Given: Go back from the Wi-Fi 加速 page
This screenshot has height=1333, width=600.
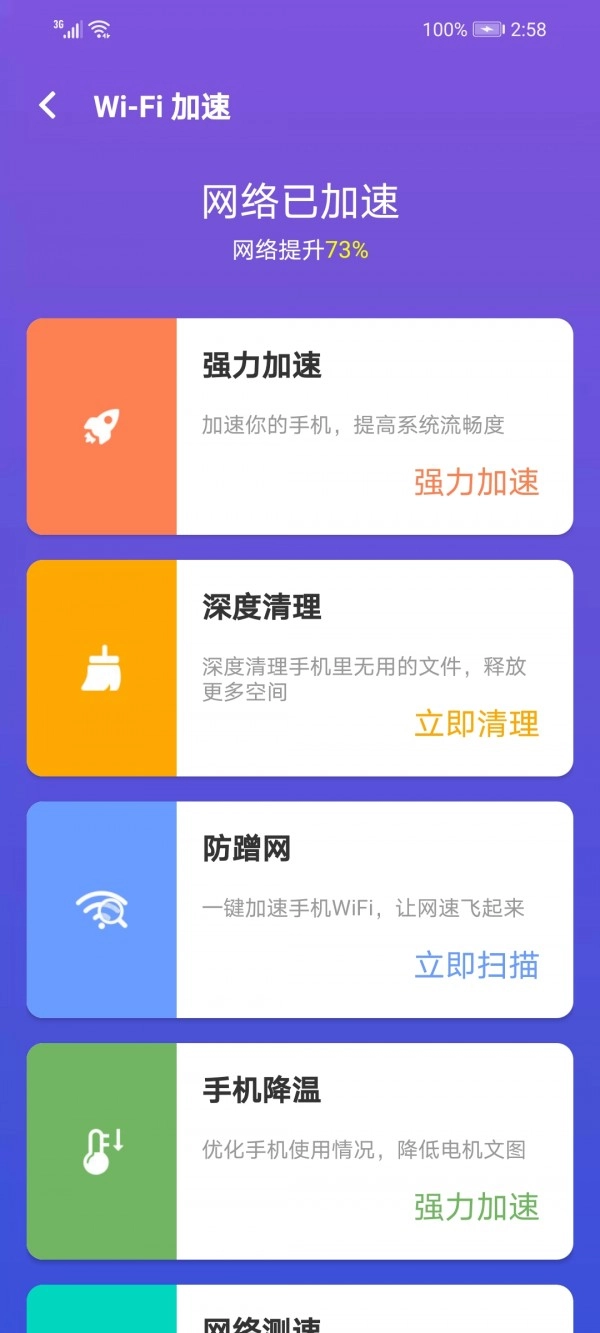Looking at the screenshot, I should click(47, 106).
